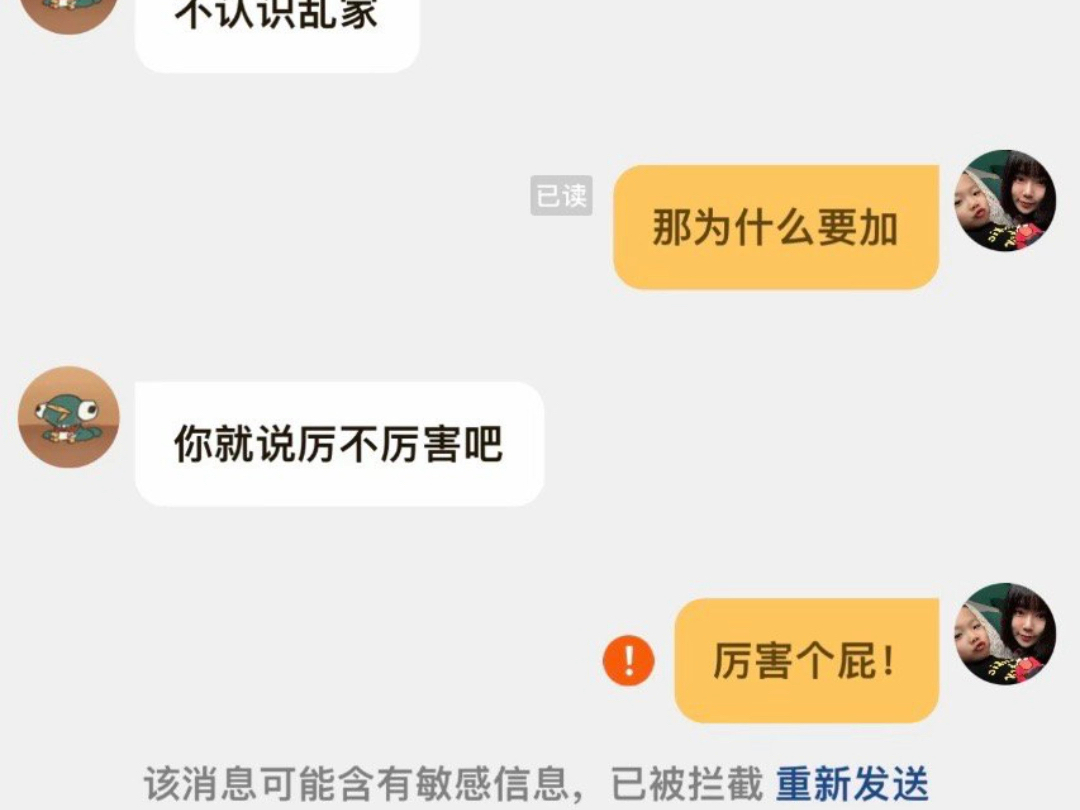Tap the red error icon beside 厉害个屁!
This screenshot has width=1080, height=810.
pos(628,661)
